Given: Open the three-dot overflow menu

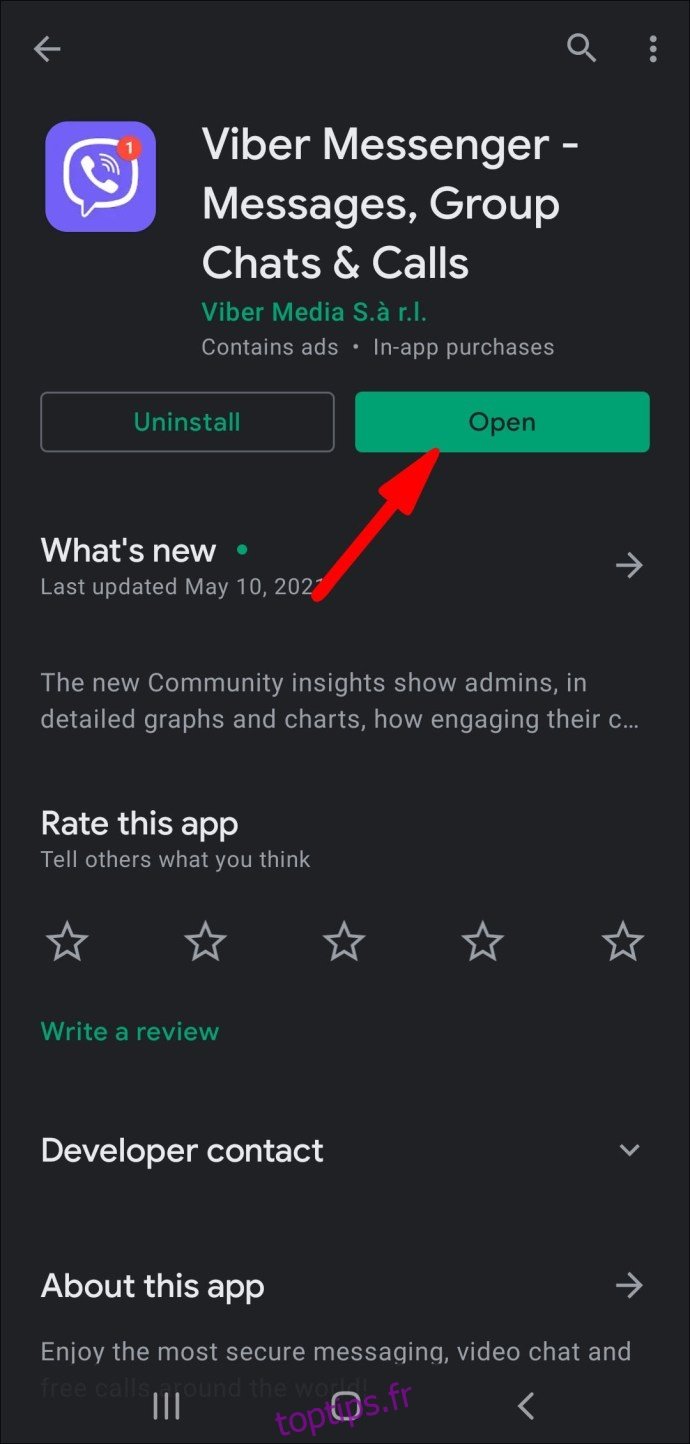Looking at the screenshot, I should click(653, 48).
